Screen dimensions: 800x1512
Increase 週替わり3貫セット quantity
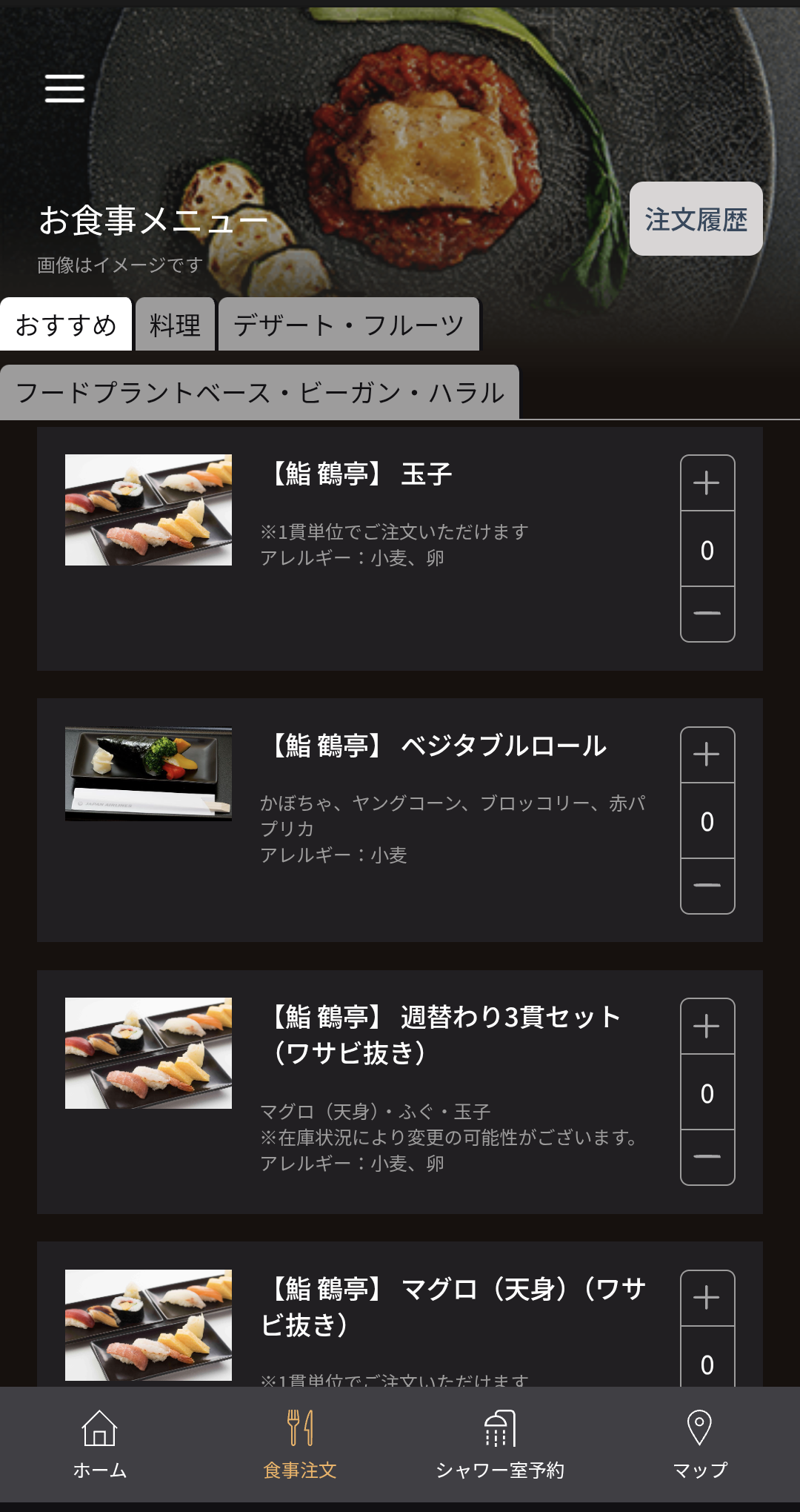(707, 1027)
